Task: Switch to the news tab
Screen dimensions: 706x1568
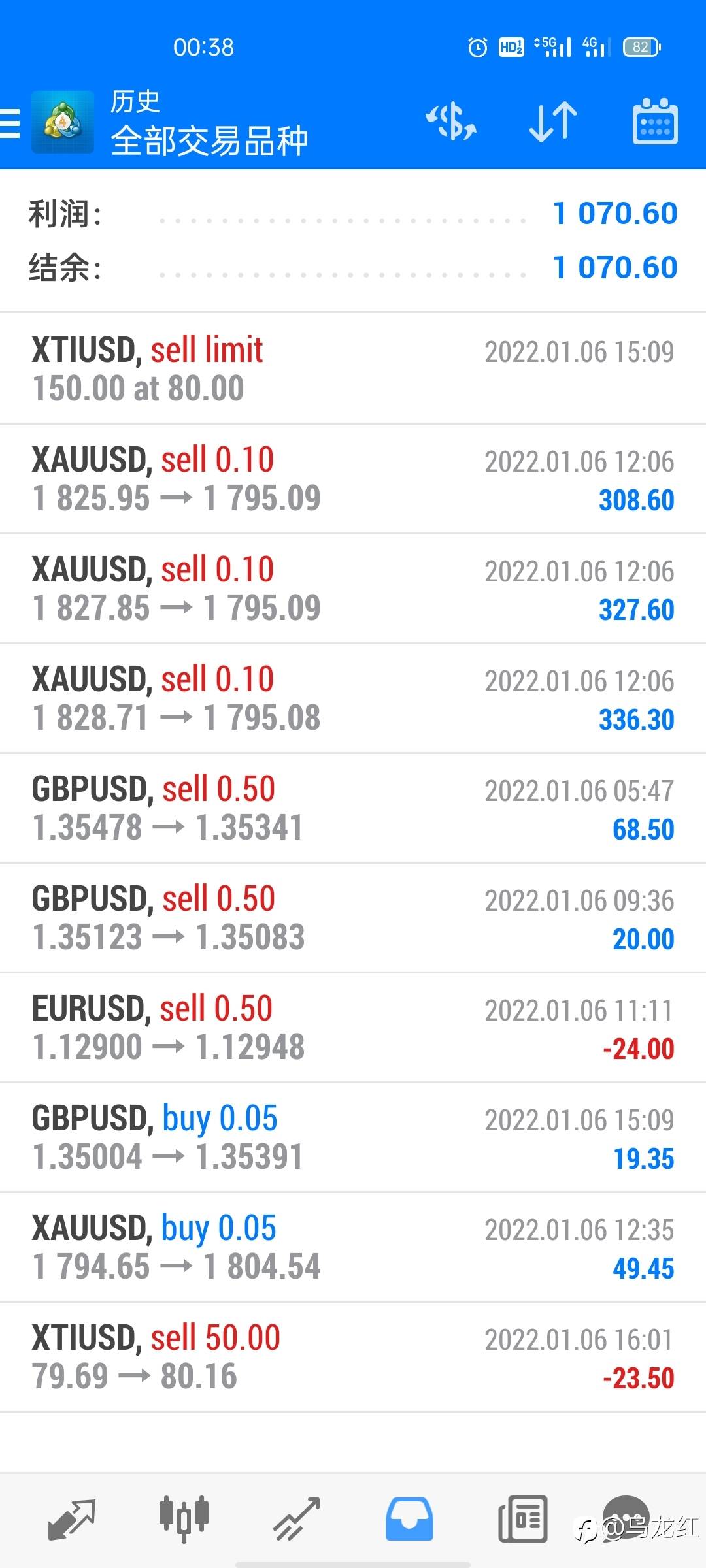Action: click(522, 1518)
